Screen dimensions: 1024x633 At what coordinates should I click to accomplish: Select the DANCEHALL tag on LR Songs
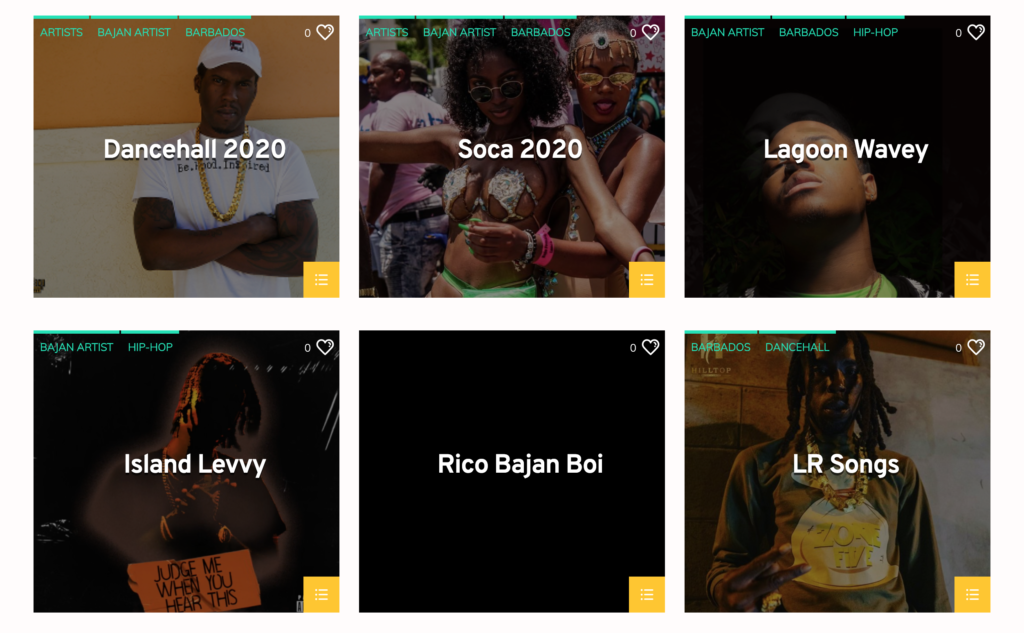click(x=797, y=347)
